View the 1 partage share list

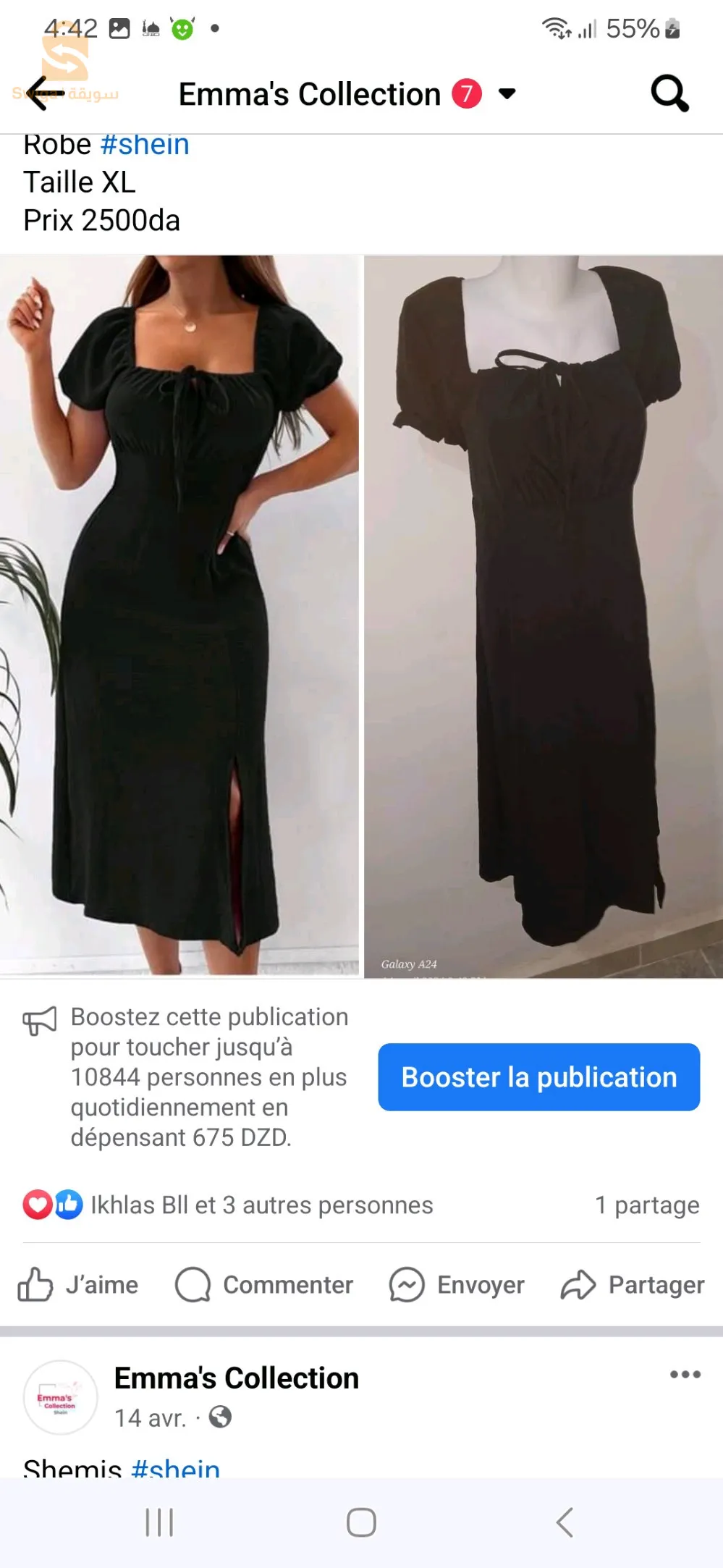(x=647, y=1205)
